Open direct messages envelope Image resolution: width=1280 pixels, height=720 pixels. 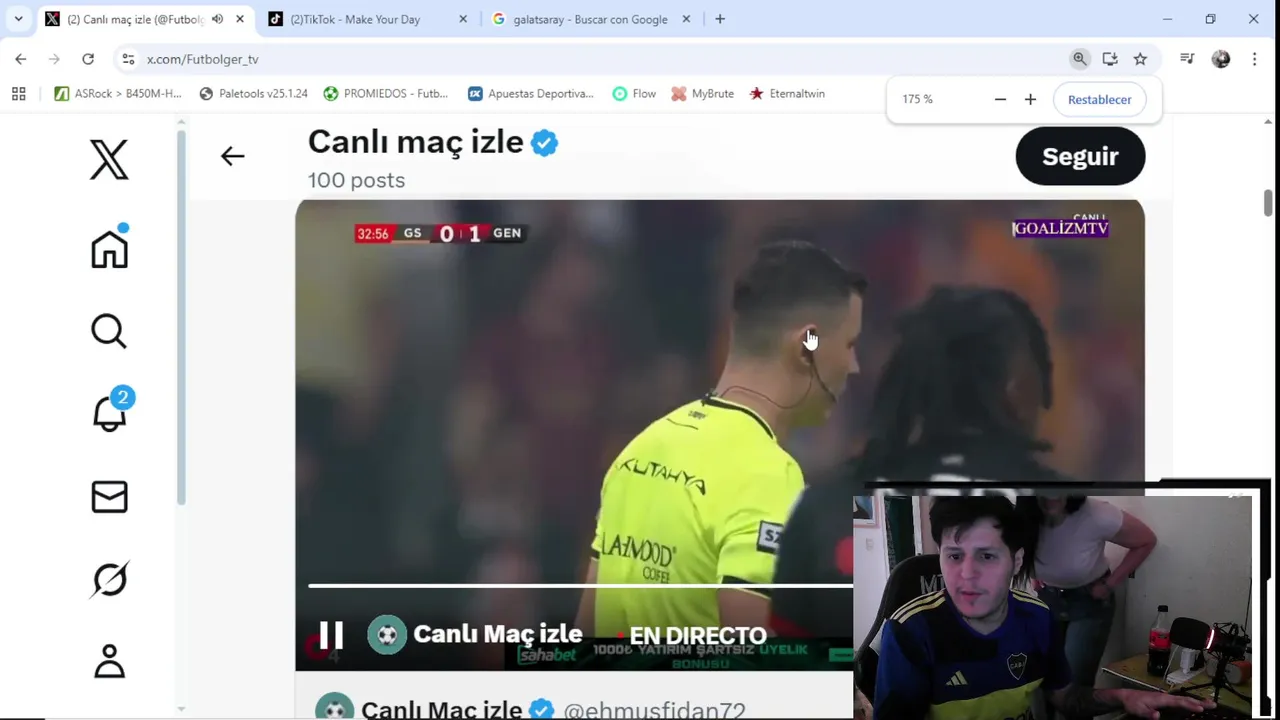click(109, 496)
